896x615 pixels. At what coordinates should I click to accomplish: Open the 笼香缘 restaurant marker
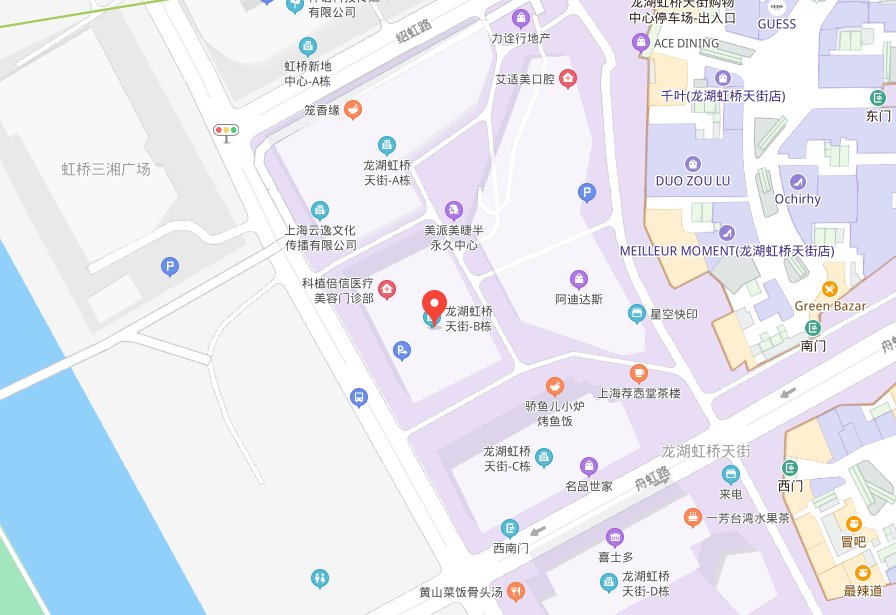352,110
